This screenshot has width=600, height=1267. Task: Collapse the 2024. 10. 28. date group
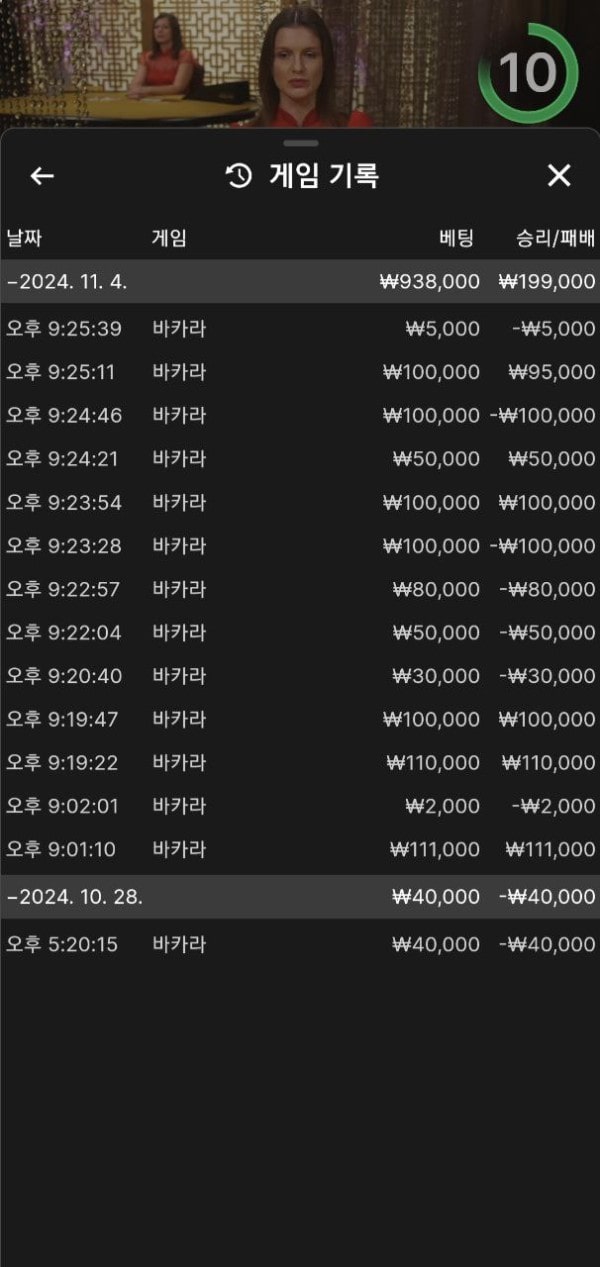point(300,897)
